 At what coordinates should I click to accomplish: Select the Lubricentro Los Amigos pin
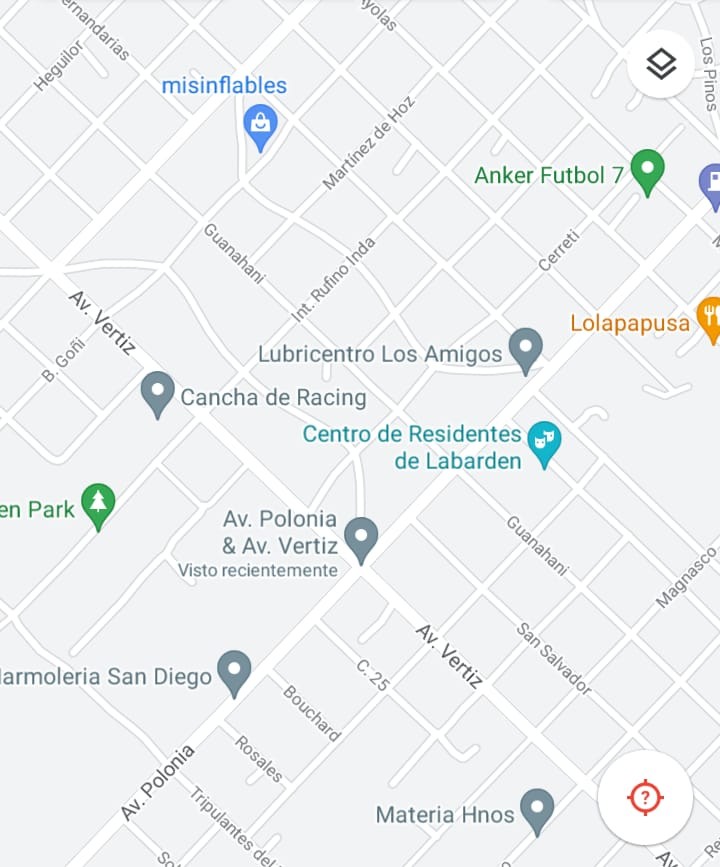525,349
